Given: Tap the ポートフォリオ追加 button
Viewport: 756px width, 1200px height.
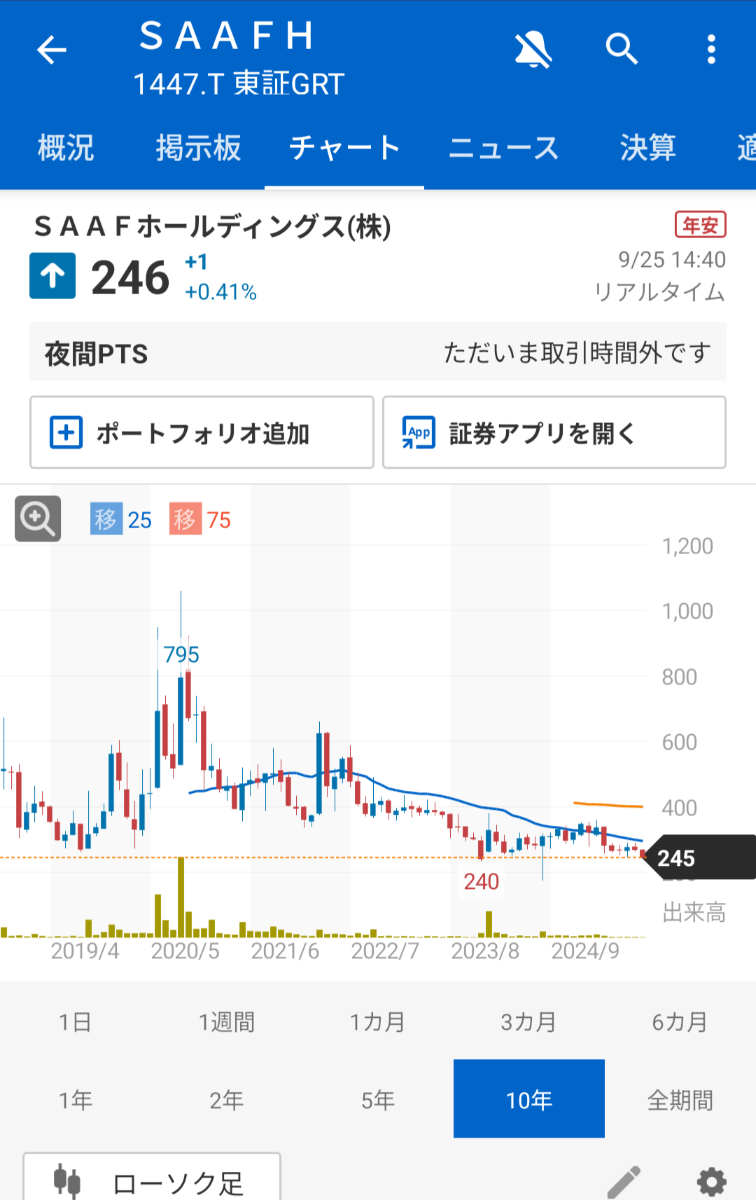Looking at the screenshot, I should 201,432.
